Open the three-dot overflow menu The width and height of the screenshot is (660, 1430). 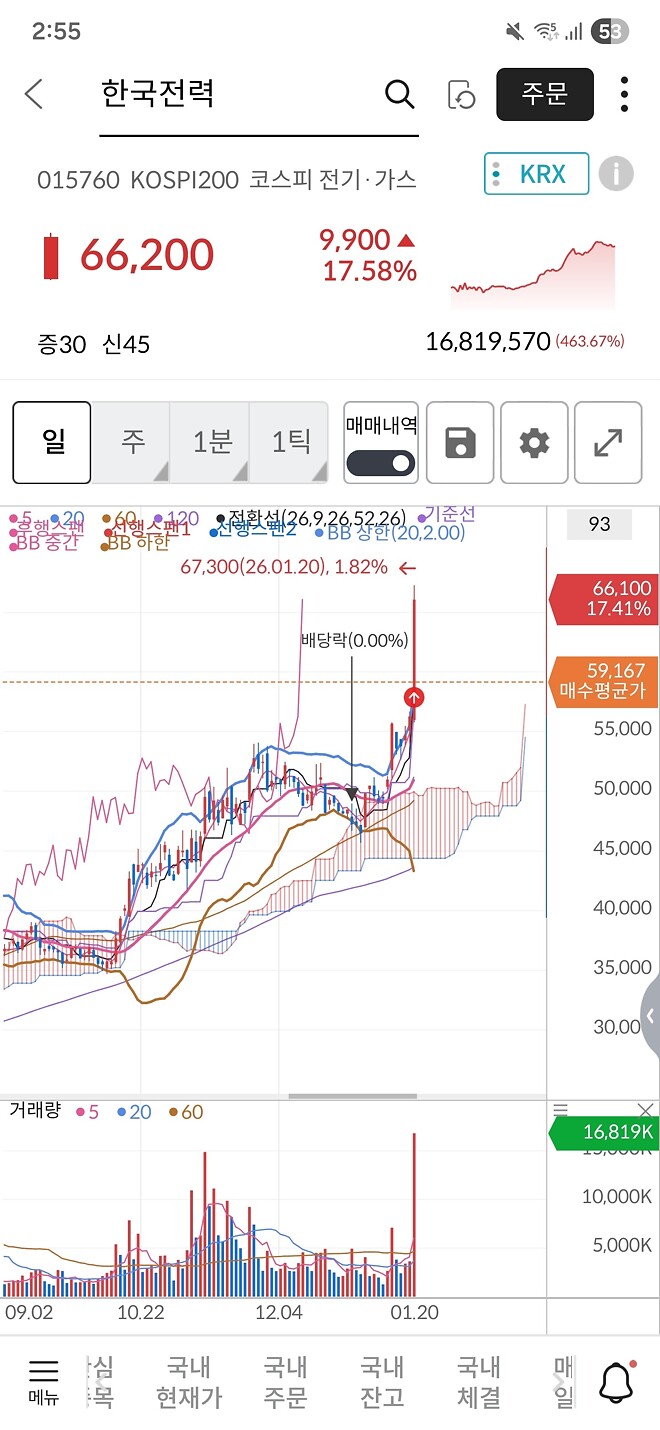[x=625, y=94]
